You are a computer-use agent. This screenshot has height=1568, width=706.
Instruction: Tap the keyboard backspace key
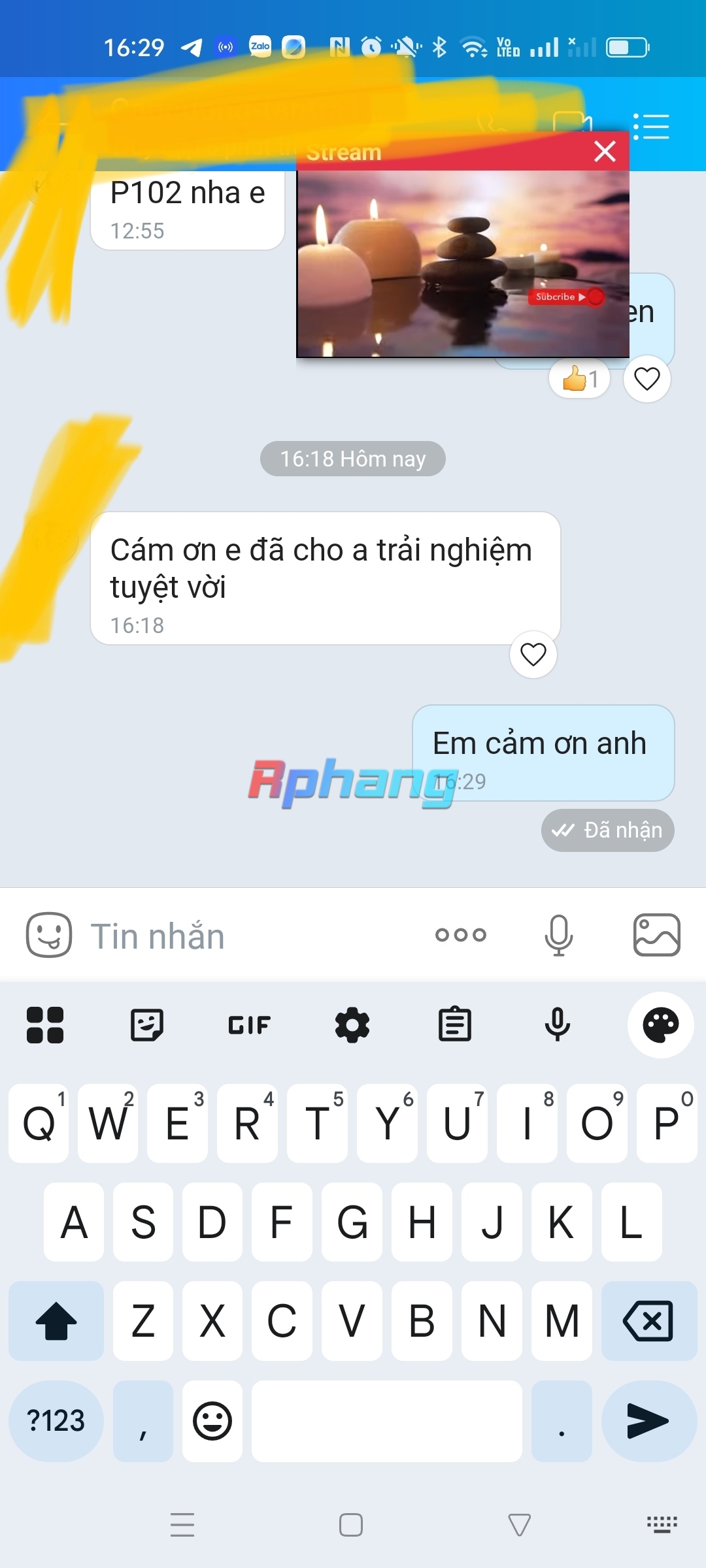648,1320
